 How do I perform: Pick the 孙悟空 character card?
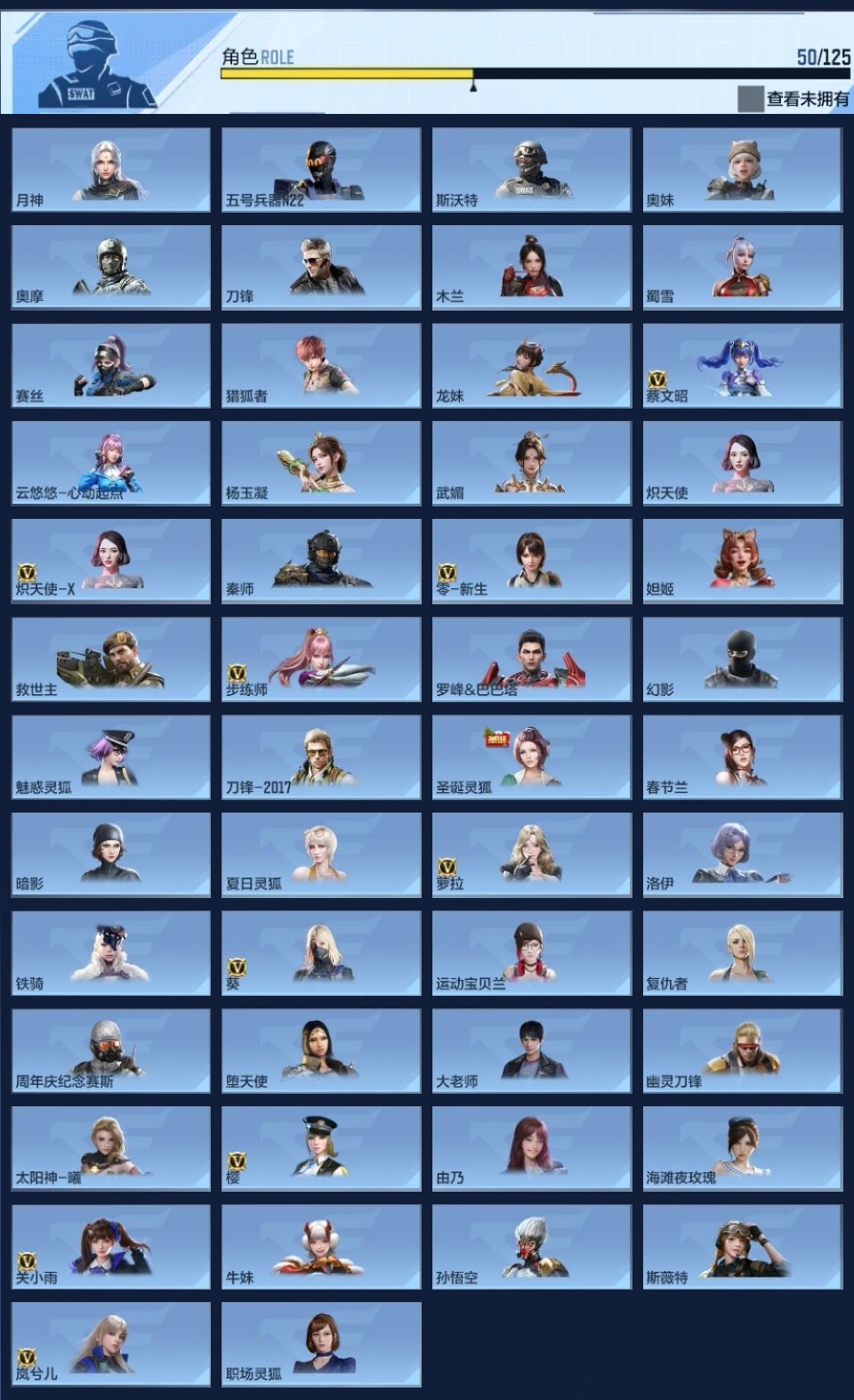[x=531, y=1247]
